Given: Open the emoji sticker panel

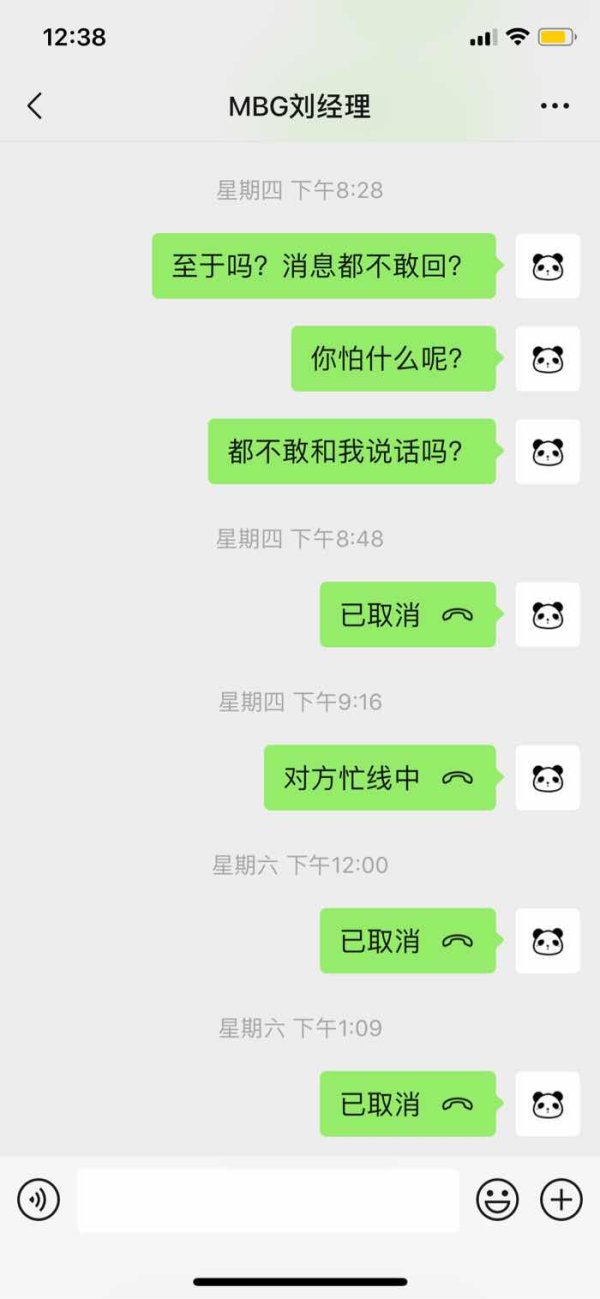Looking at the screenshot, I should point(497,1199).
